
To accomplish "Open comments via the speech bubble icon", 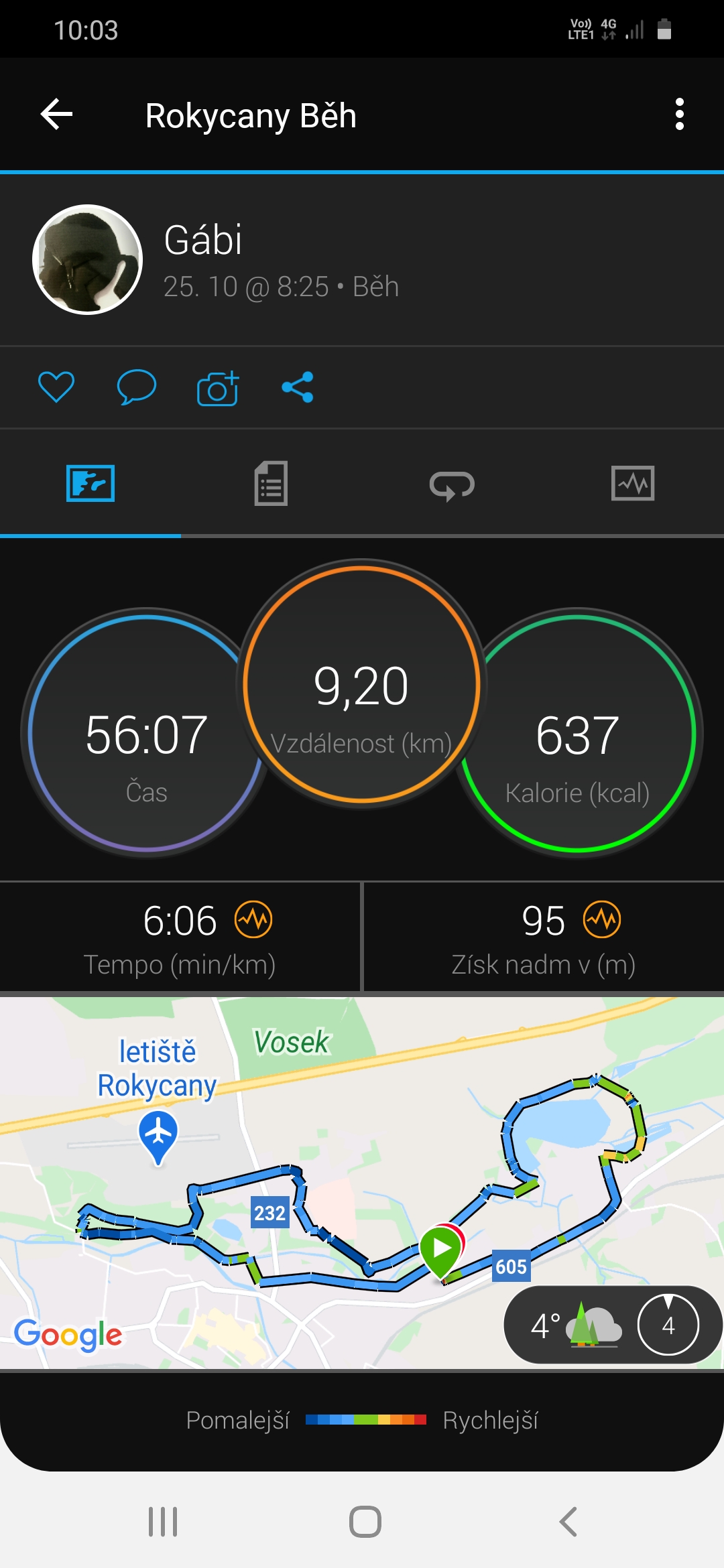I will [136, 387].
